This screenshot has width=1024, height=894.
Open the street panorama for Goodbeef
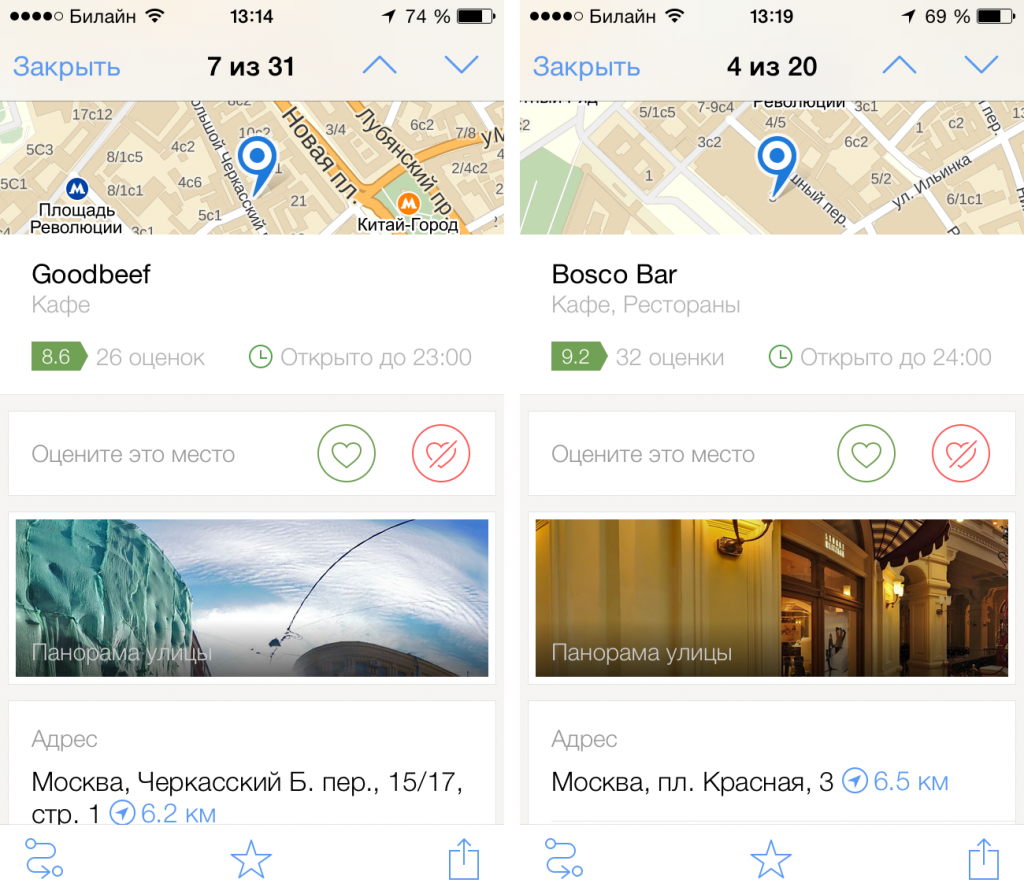coord(252,597)
